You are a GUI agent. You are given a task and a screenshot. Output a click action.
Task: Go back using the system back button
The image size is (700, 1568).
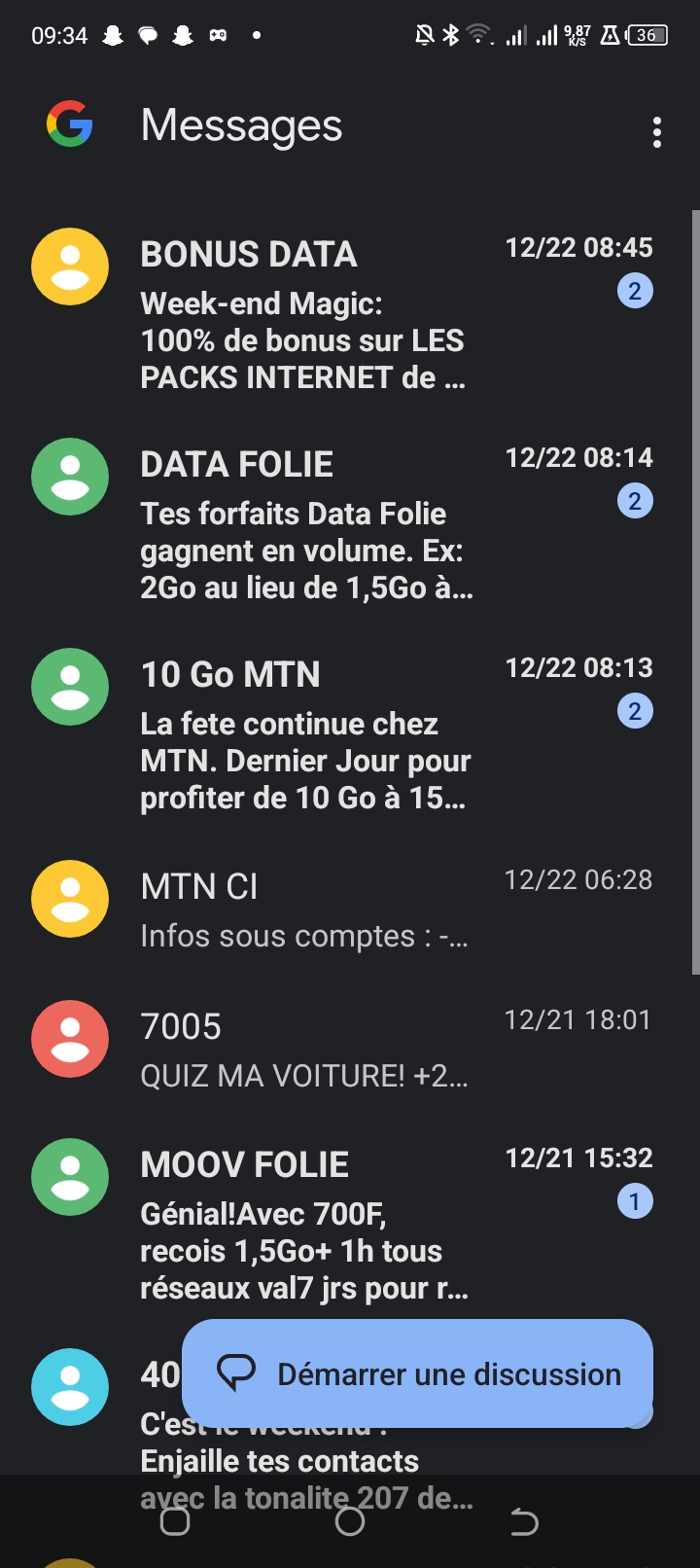524,1521
